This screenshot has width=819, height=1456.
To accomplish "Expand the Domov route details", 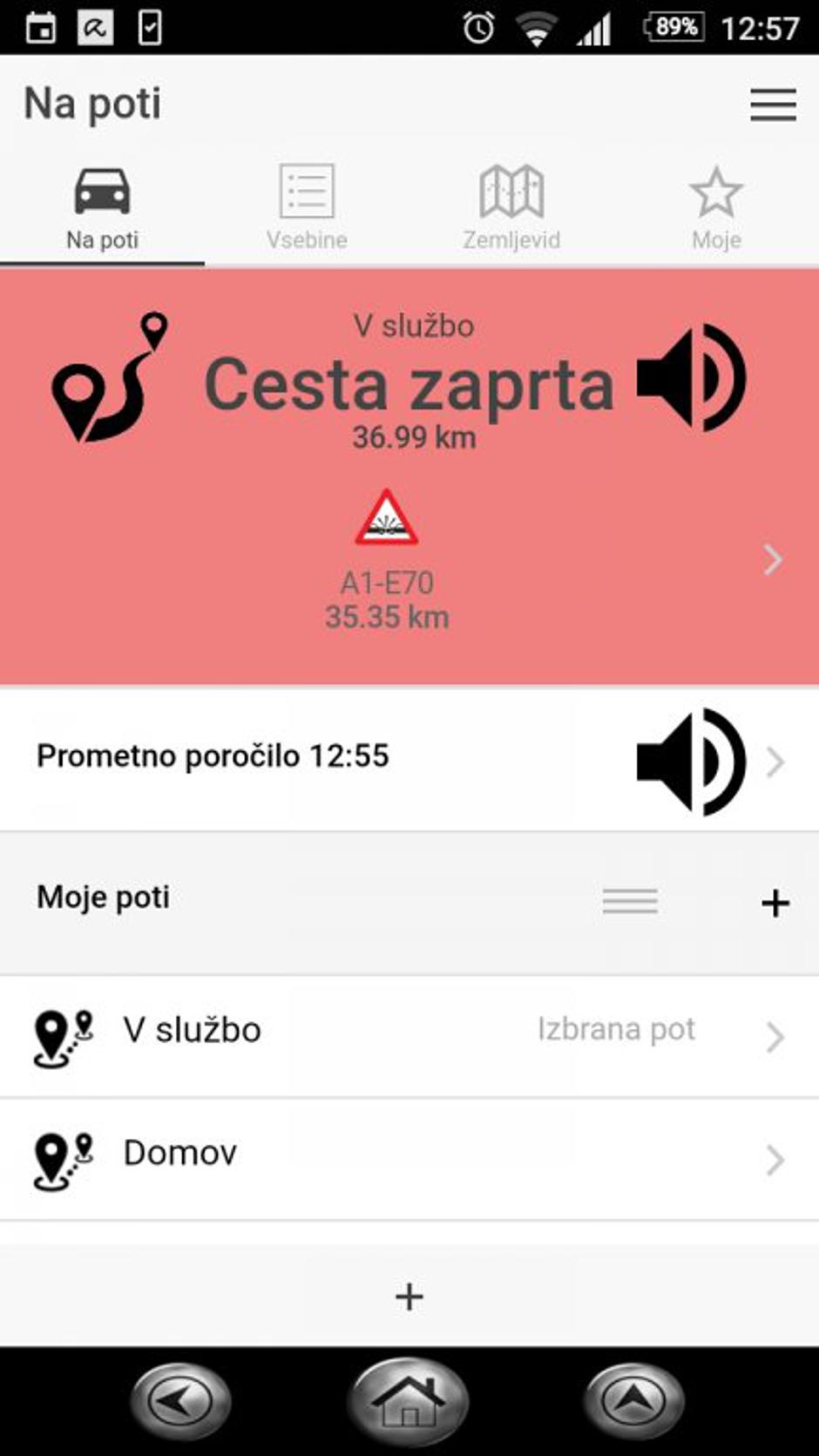I will point(775,1159).
